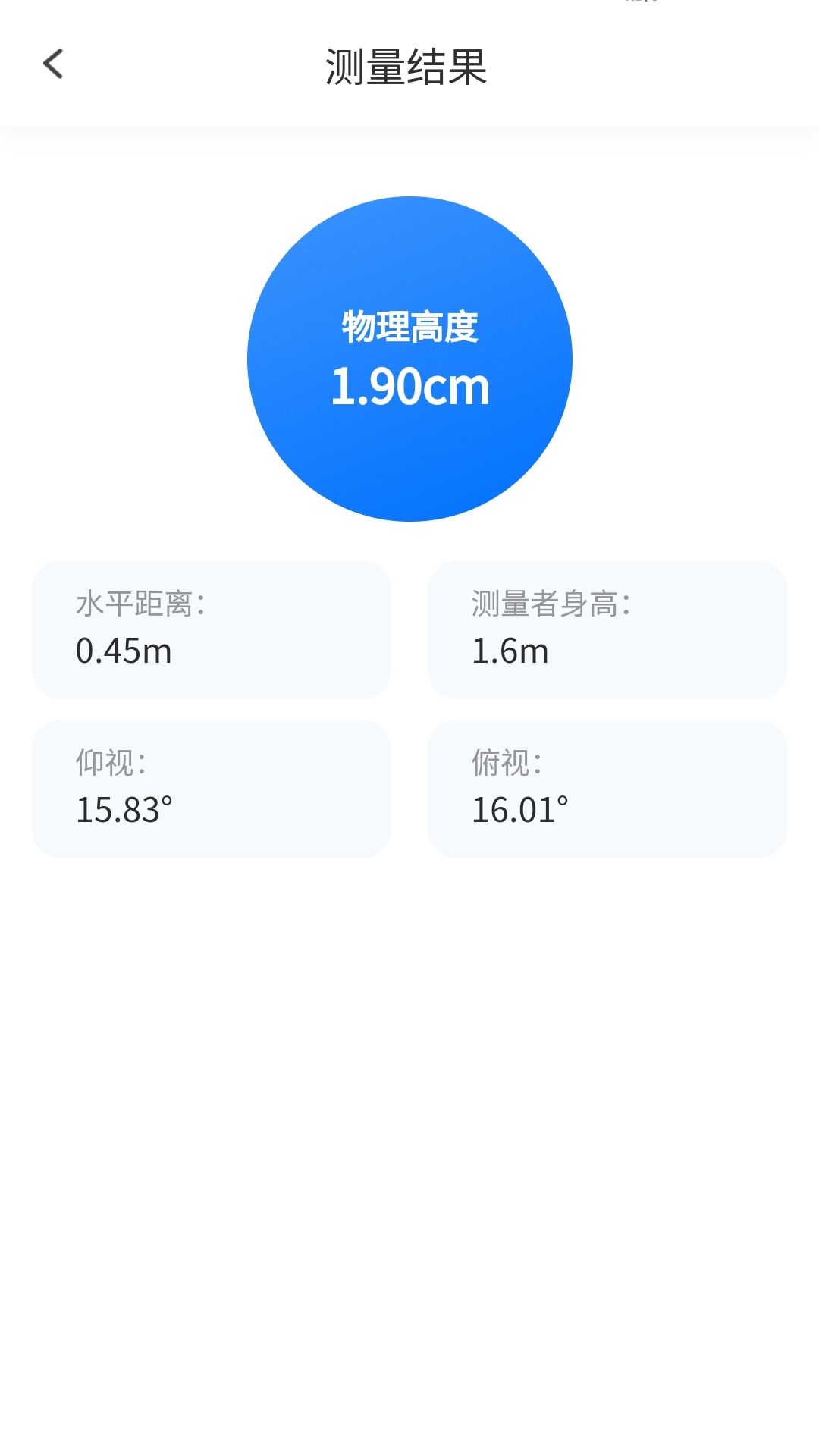Tap the height value 1.90cm
Image resolution: width=819 pixels, height=1456 pixels.
[409, 387]
